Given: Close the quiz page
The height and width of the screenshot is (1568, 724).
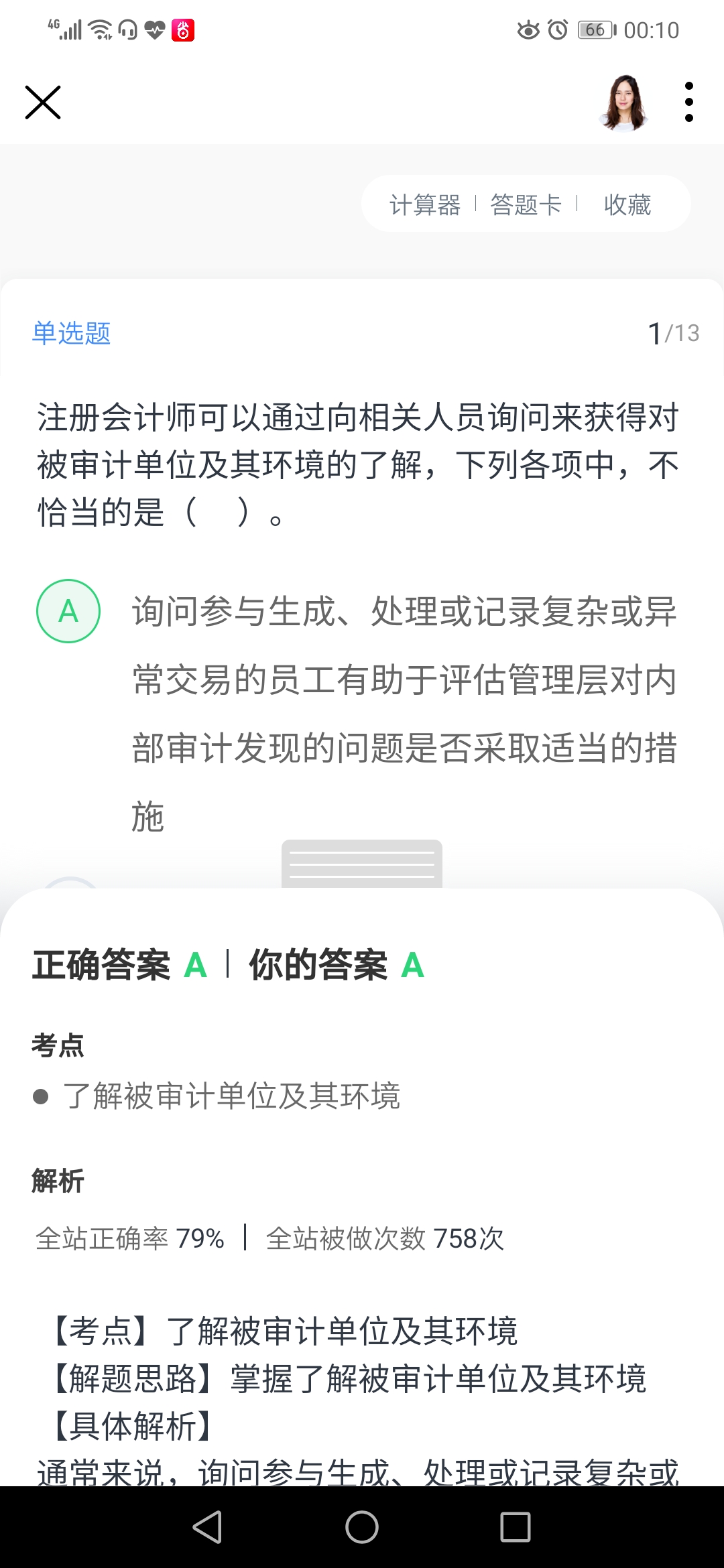Looking at the screenshot, I should [43, 103].
